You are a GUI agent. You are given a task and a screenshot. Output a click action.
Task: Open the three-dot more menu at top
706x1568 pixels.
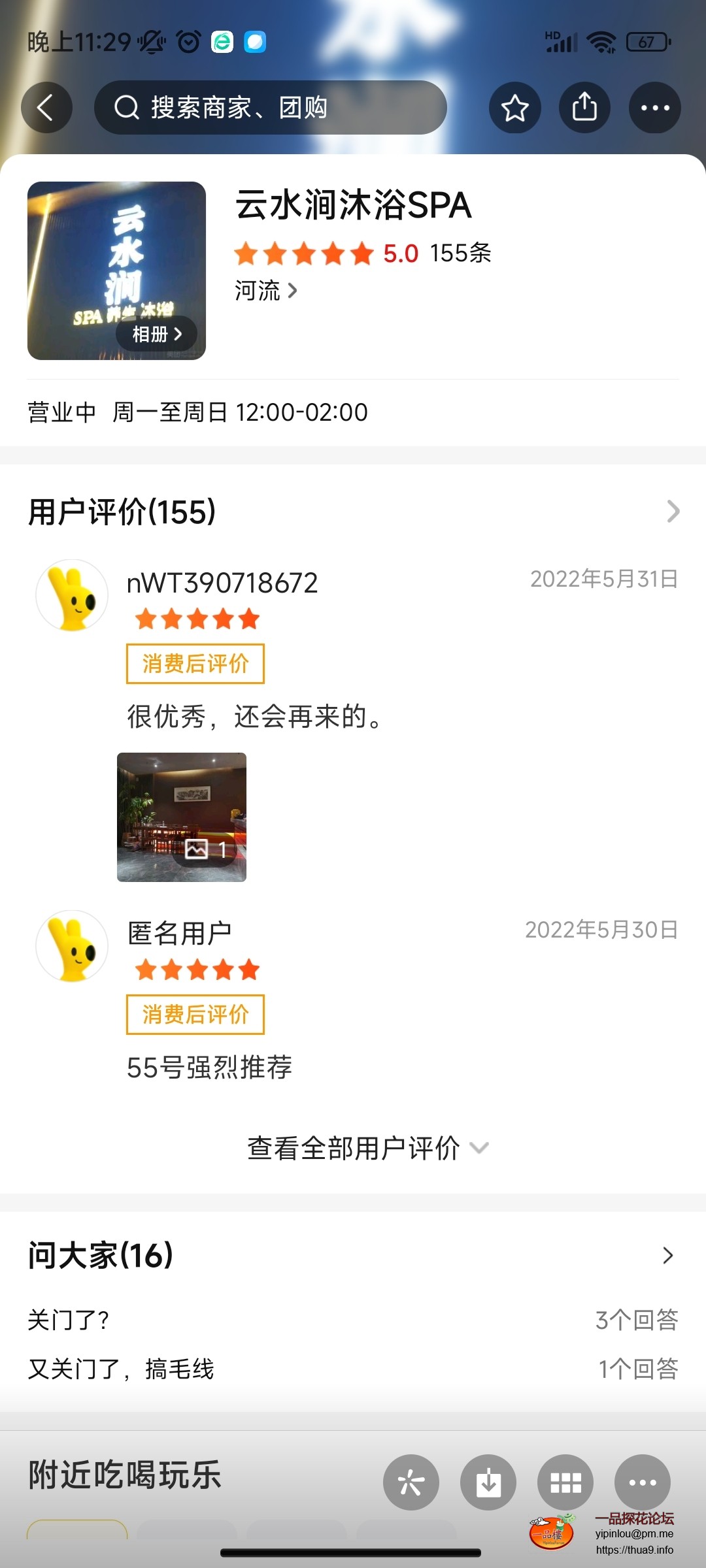[x=655, y=108]
